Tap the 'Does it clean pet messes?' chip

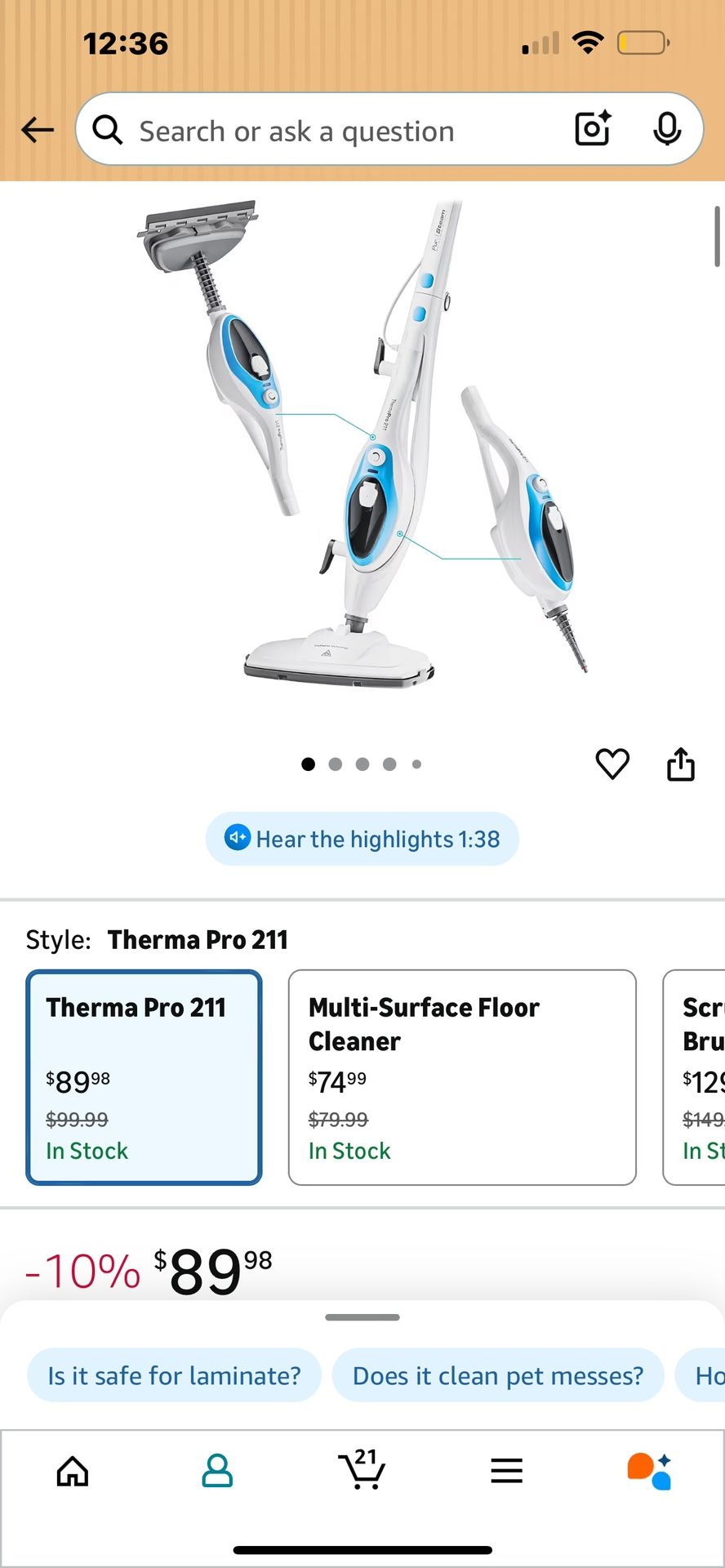(498, 1375)
